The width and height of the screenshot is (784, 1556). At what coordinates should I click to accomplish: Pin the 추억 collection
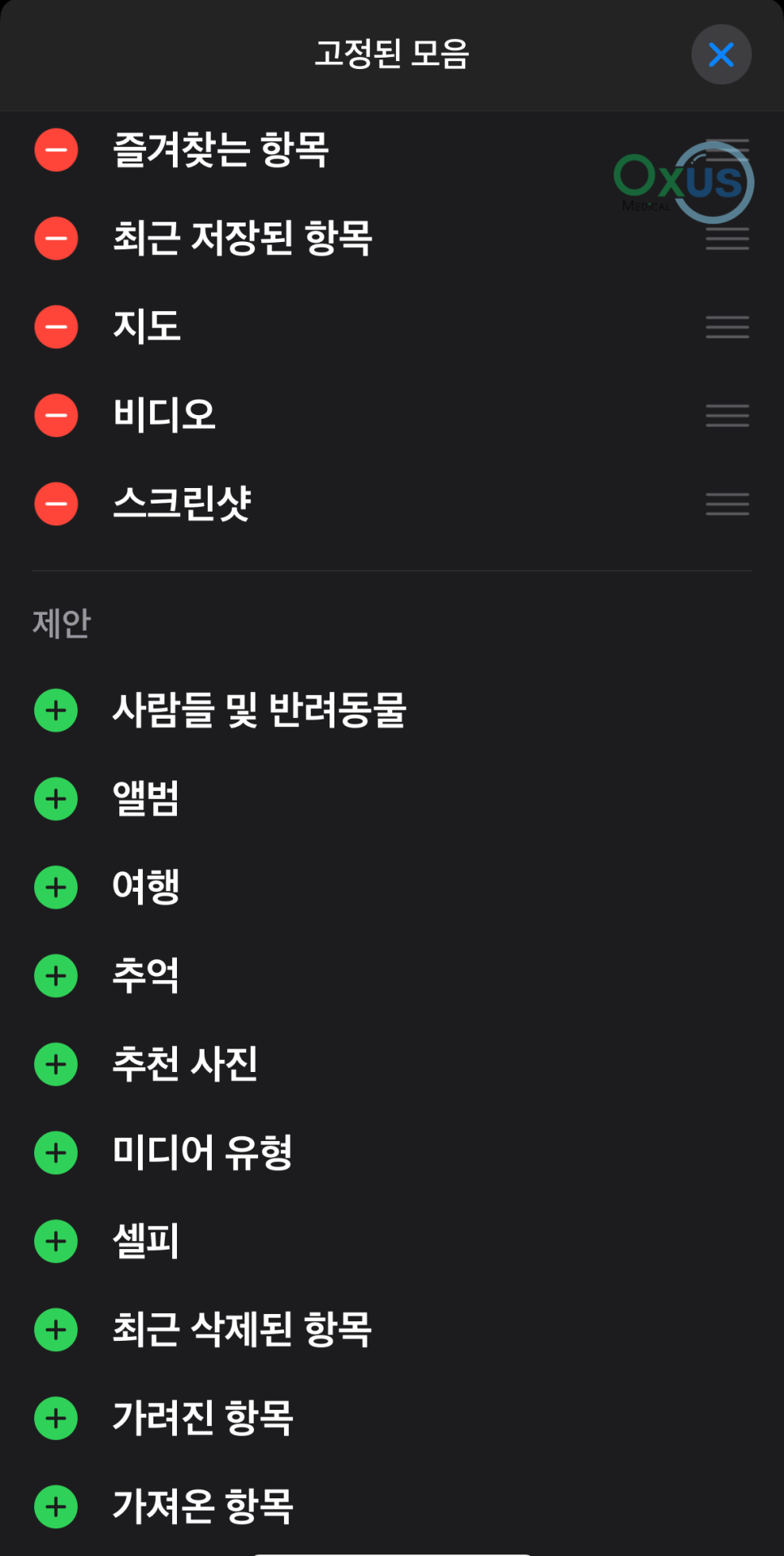56,976
